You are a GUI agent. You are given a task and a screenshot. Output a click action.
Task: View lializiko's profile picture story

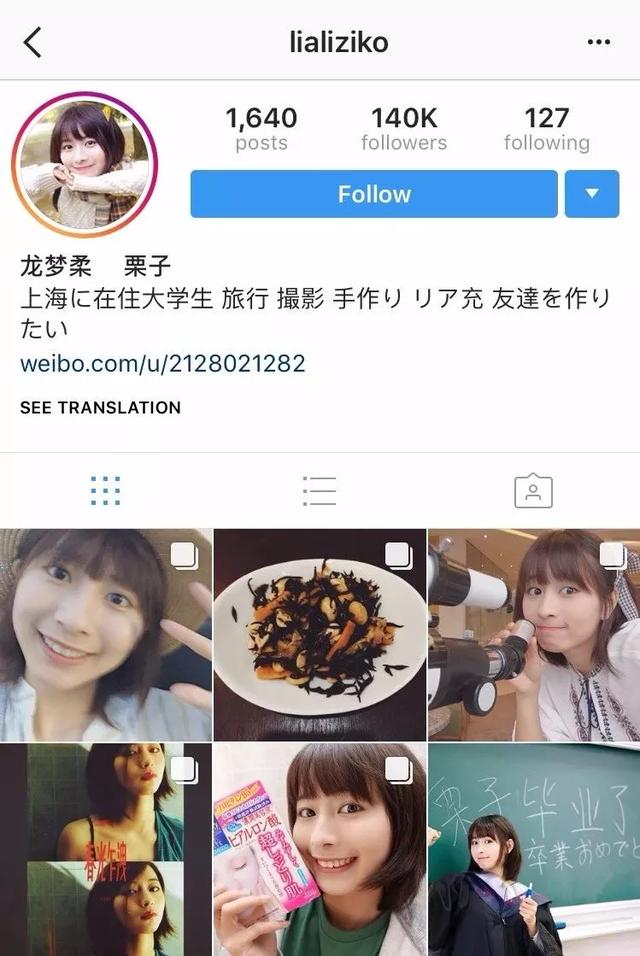(85, 165)
